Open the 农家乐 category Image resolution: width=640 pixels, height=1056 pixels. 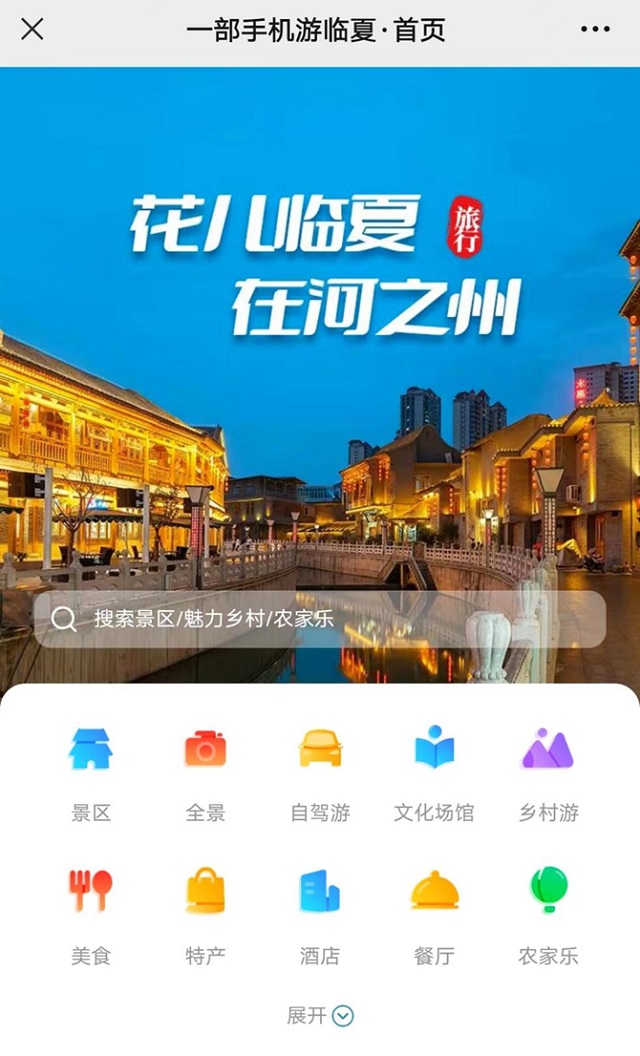click(x=548, y=914)
